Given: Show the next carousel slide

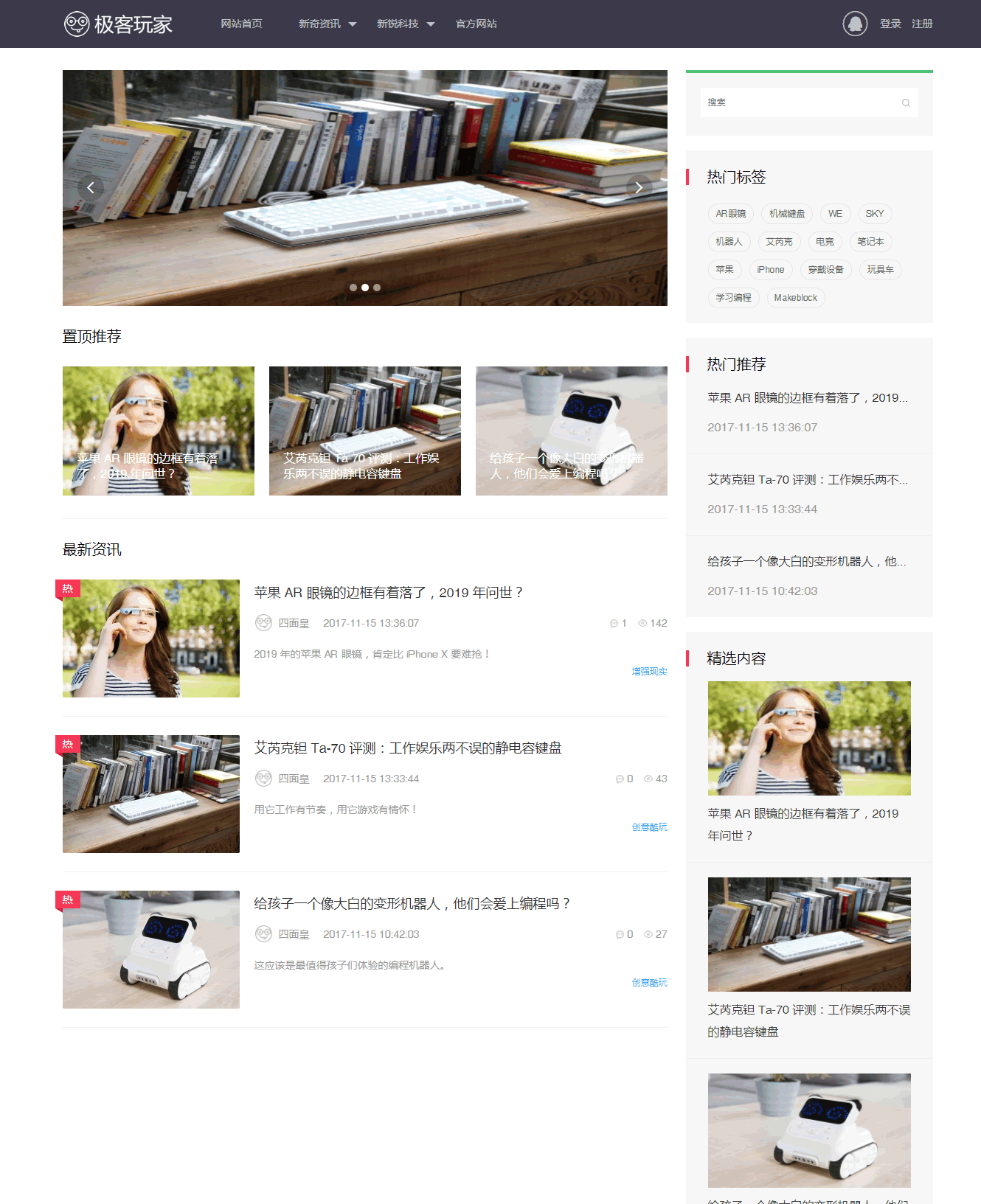Looking at the screenshot, I should [639, 188].
